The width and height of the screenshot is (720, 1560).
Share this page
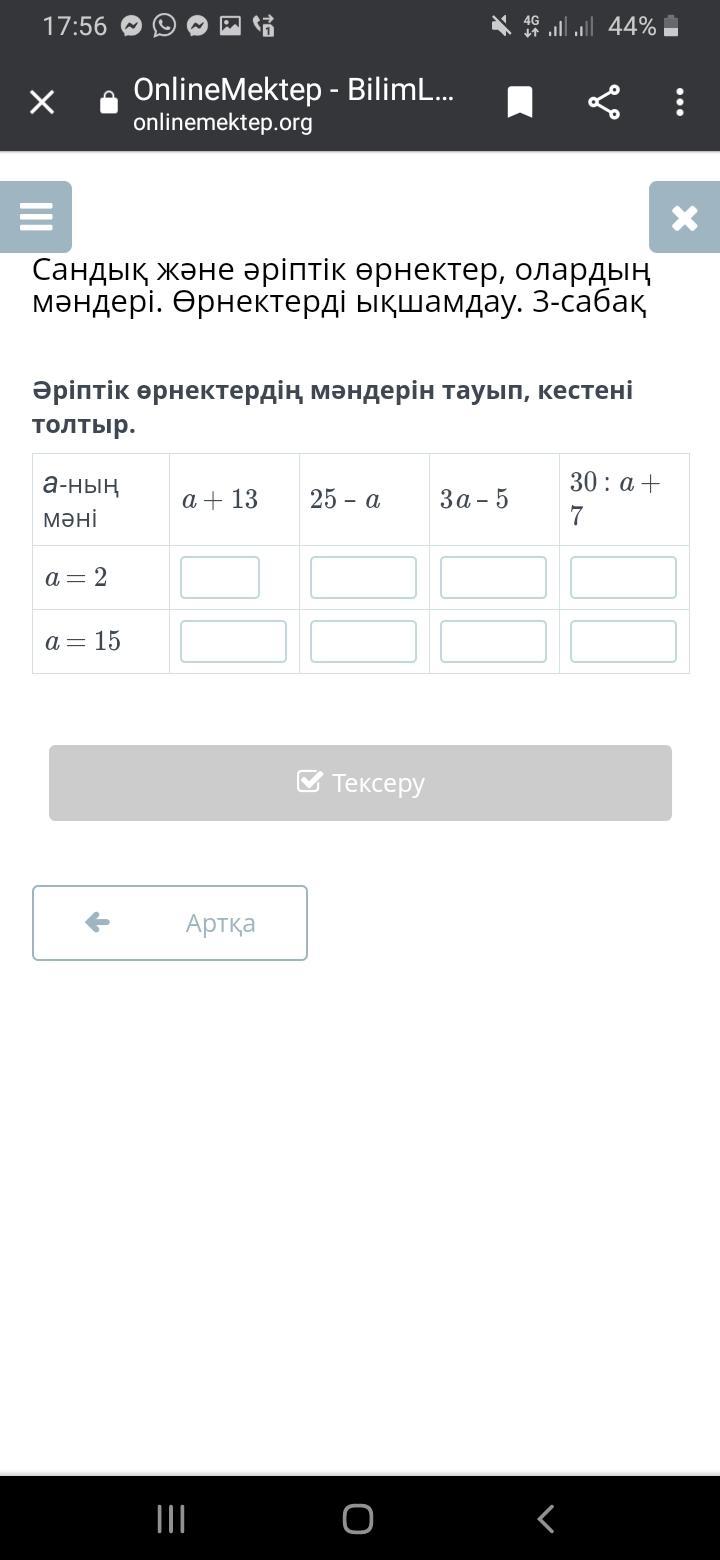point(604,102)
